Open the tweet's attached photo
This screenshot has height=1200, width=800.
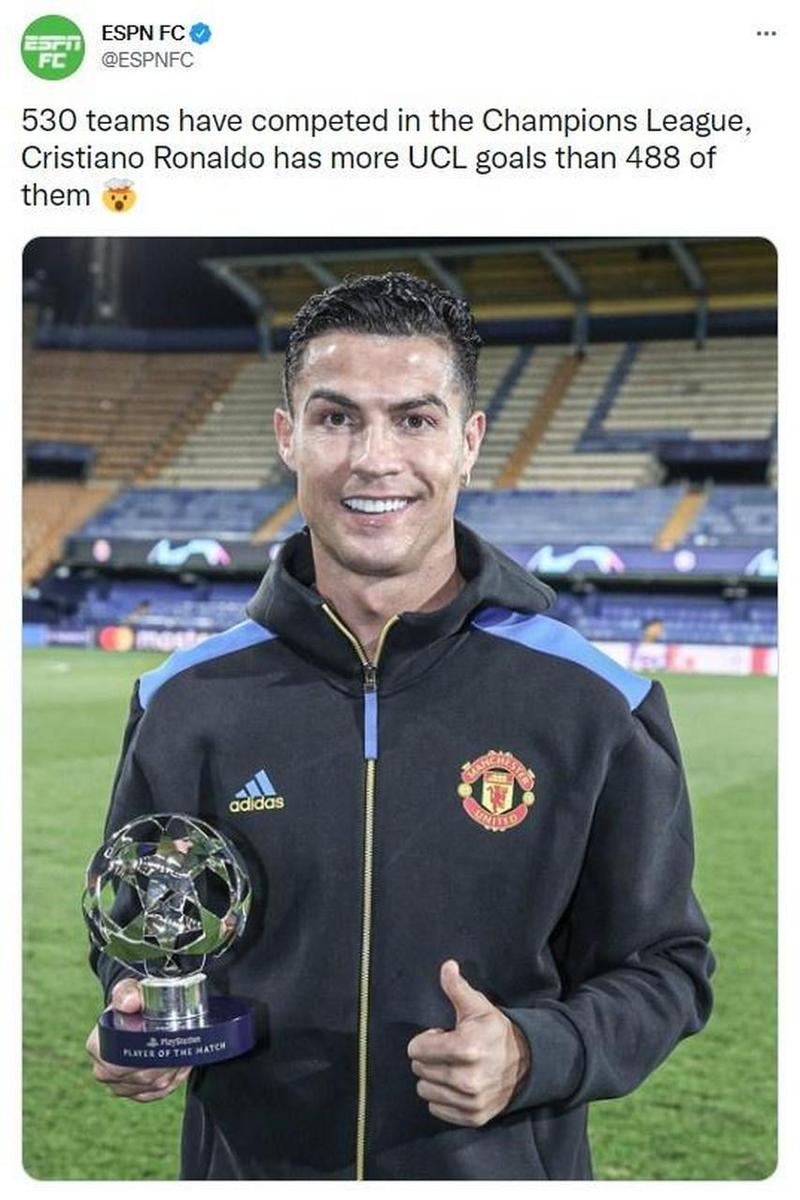[x=400, y=708]
